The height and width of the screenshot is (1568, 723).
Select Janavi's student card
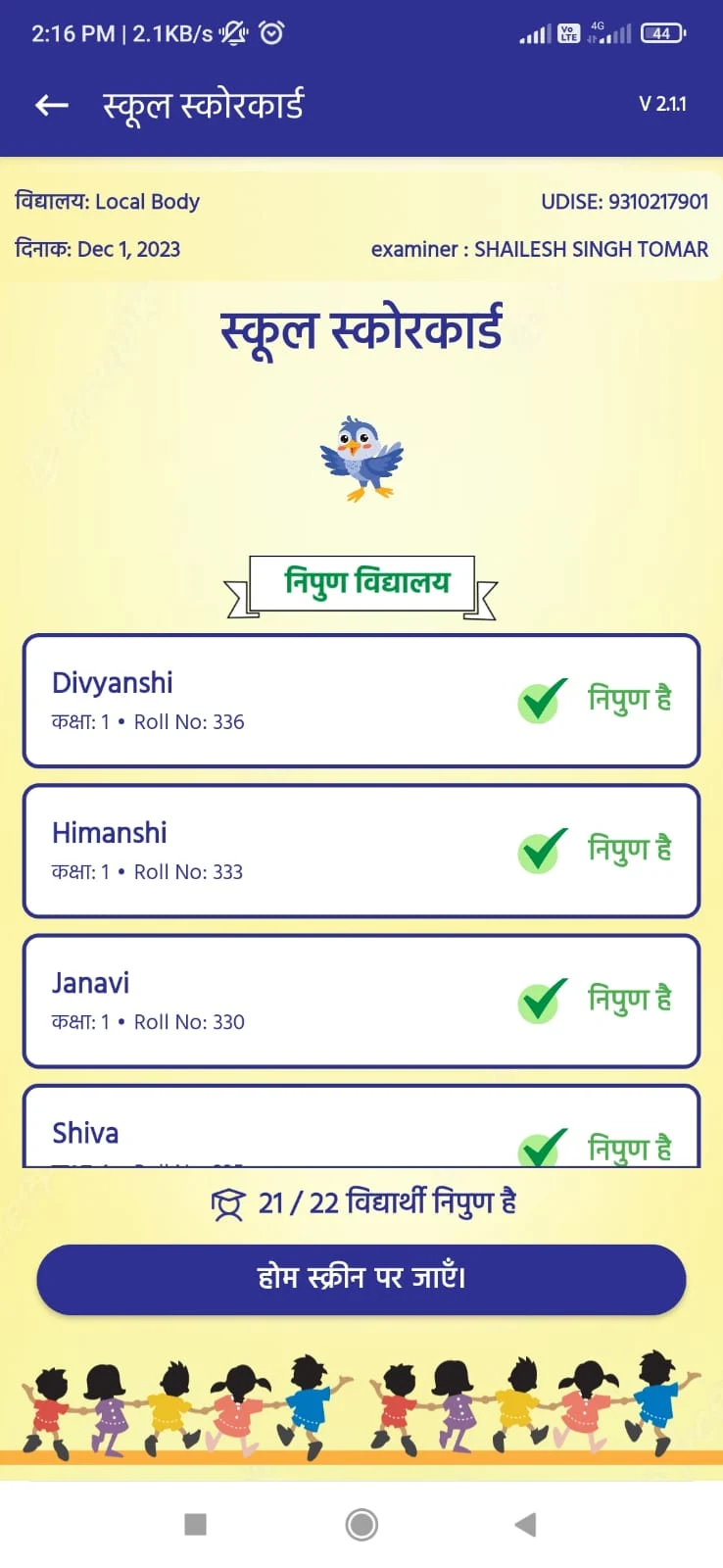361,1001
